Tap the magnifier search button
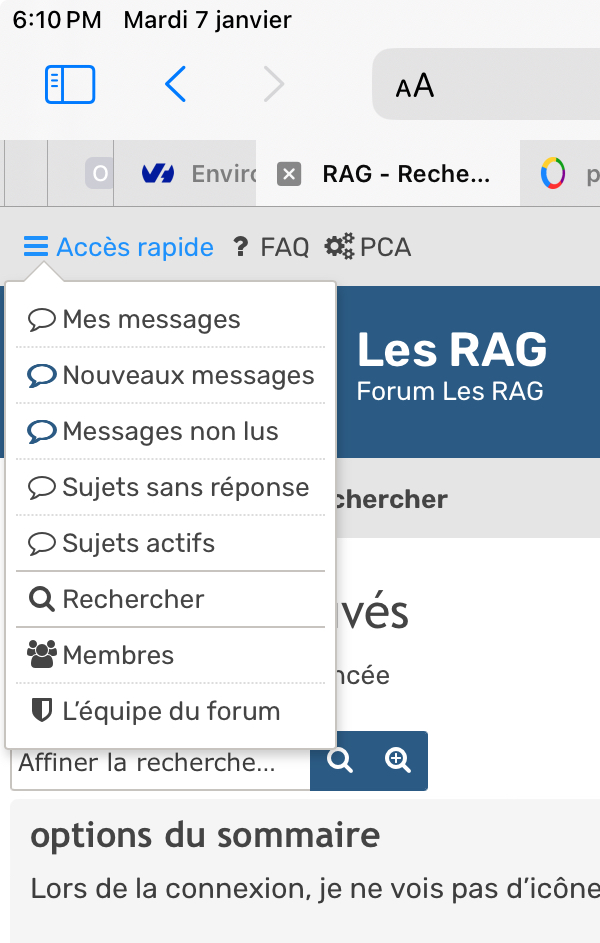 340,761
